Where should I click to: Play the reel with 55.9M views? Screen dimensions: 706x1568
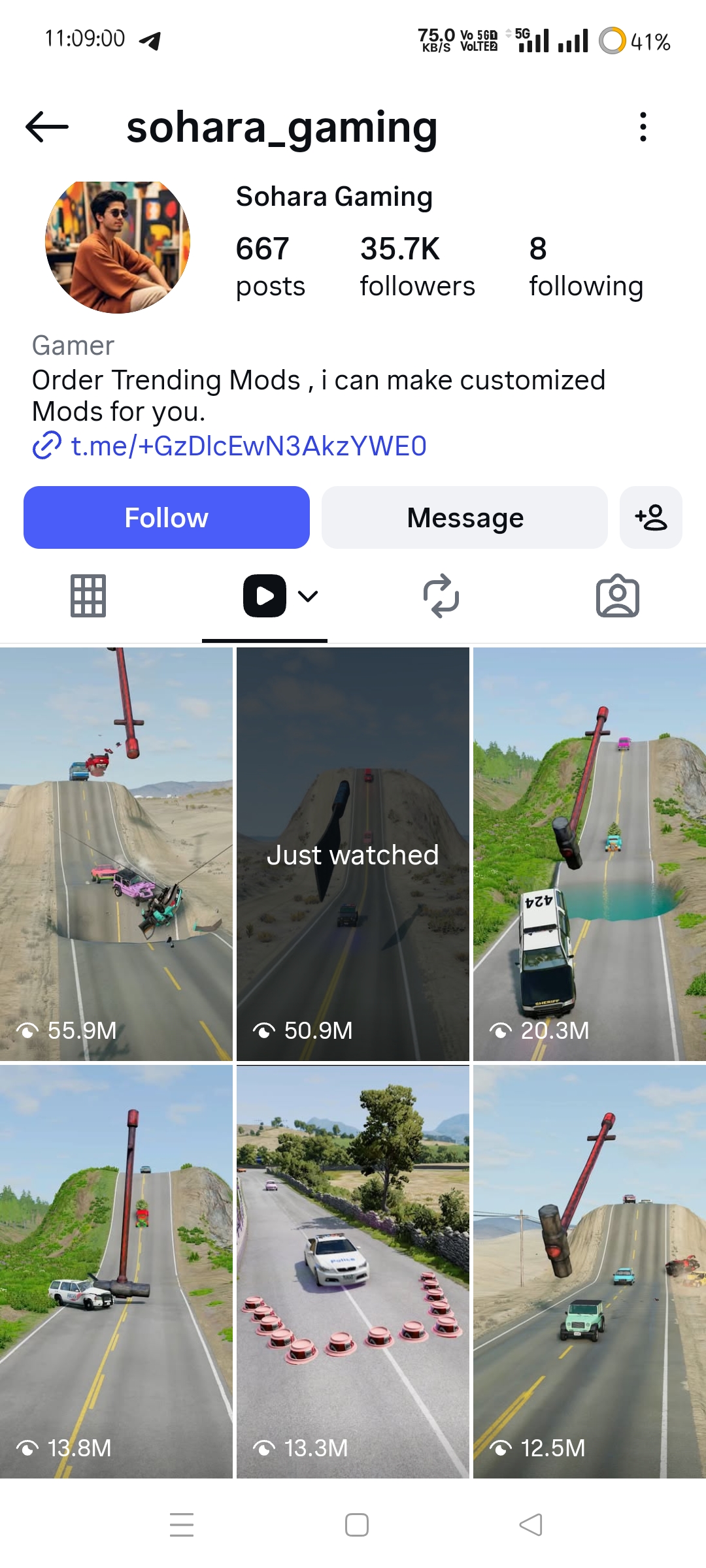(116, 853)
